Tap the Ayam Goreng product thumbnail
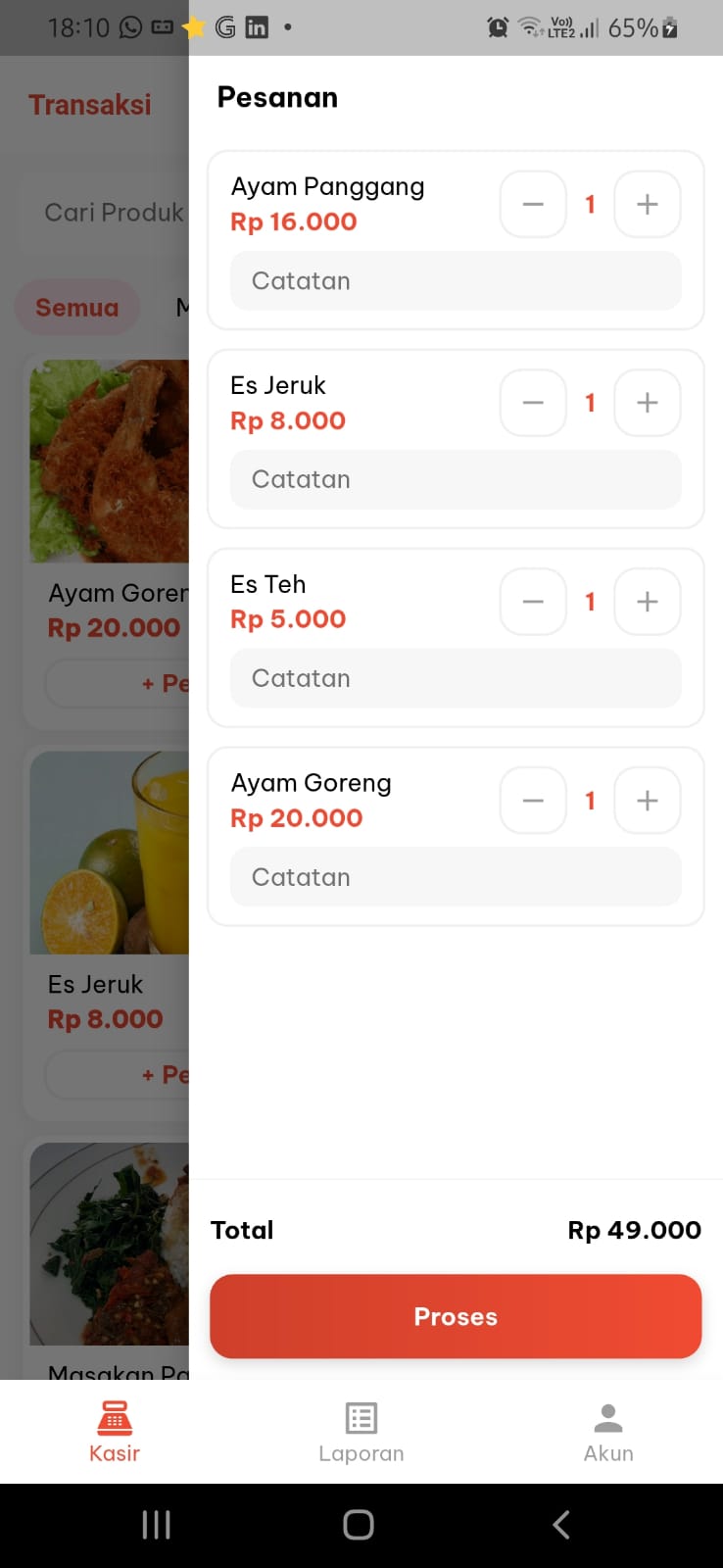Screen dimensions: 723x1568 [x=110, y=461]
